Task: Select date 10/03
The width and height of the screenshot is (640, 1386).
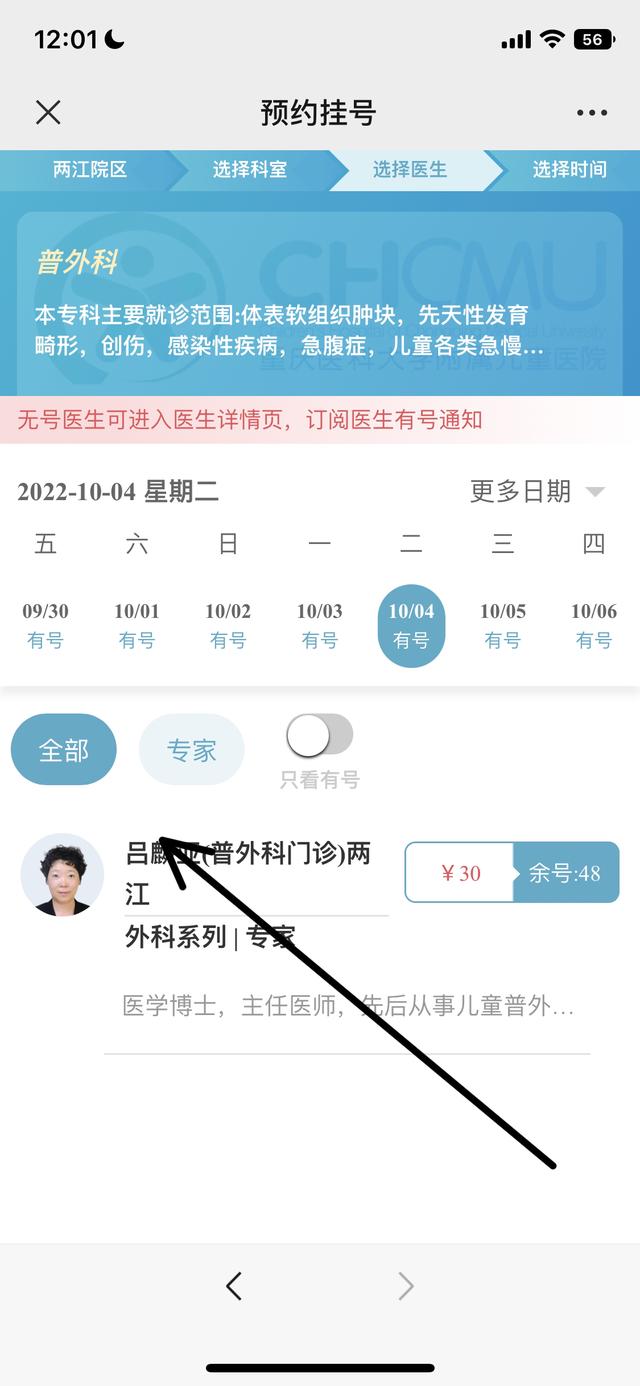Action: (320, 625)
